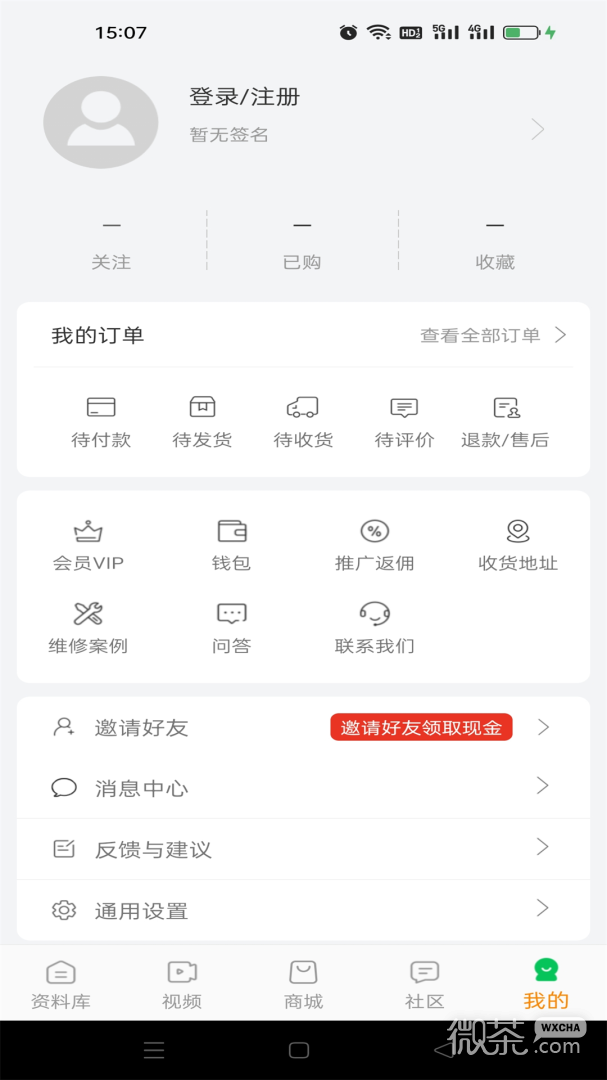Go to 退款/售后
The height and width of the screenshot is (1080, 607).
[505, 422]
